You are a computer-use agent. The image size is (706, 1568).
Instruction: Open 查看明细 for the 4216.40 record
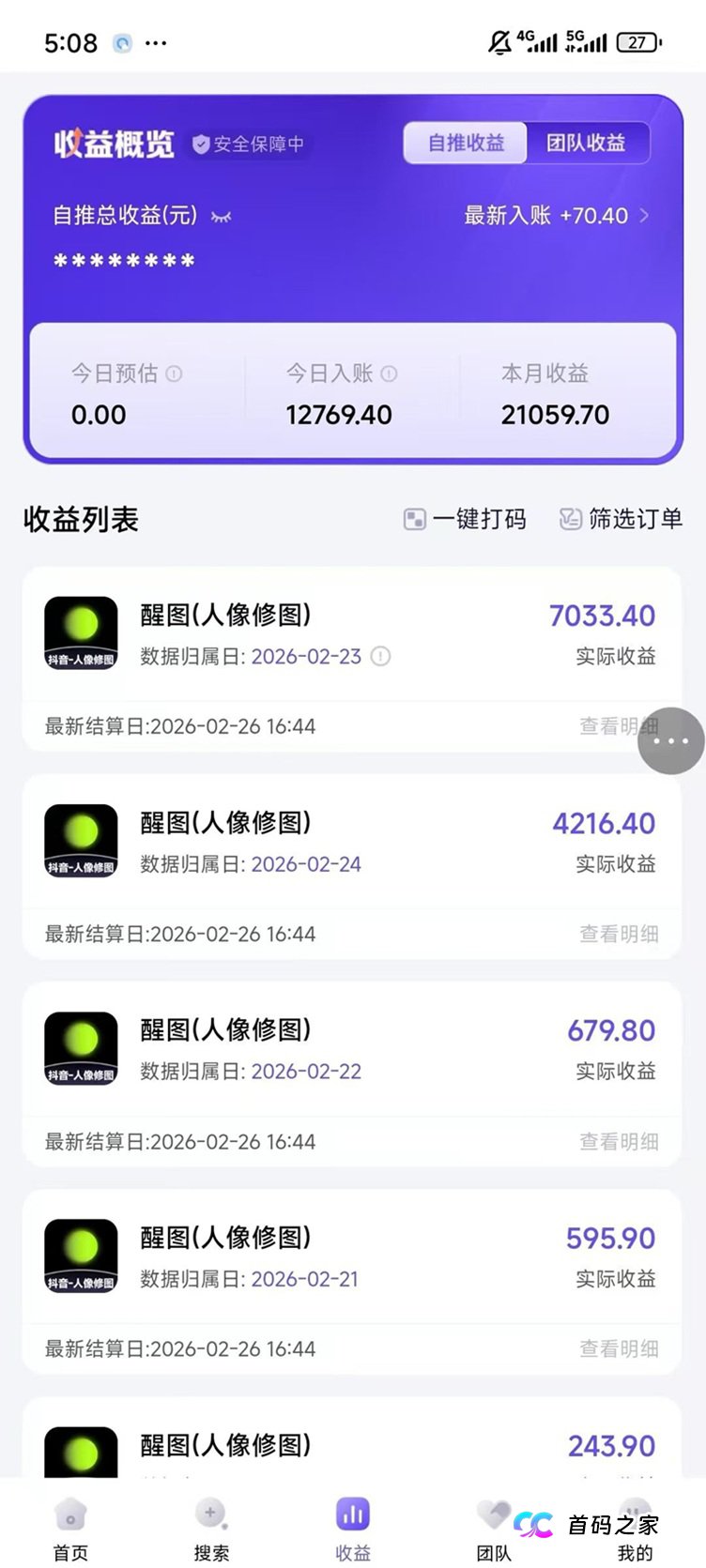point(620,934)
